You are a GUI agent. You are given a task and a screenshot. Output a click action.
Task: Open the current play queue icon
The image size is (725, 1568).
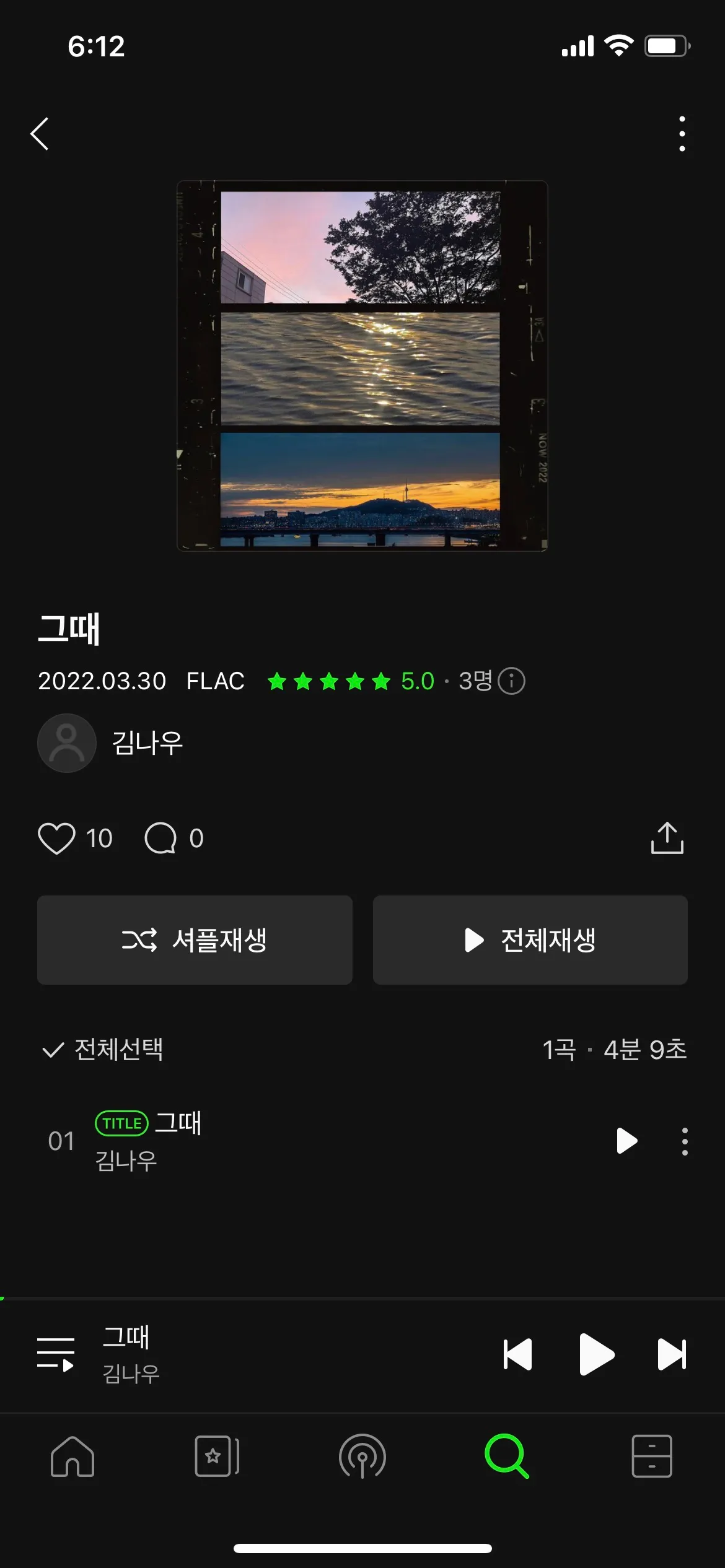(x=55, y=1353)
